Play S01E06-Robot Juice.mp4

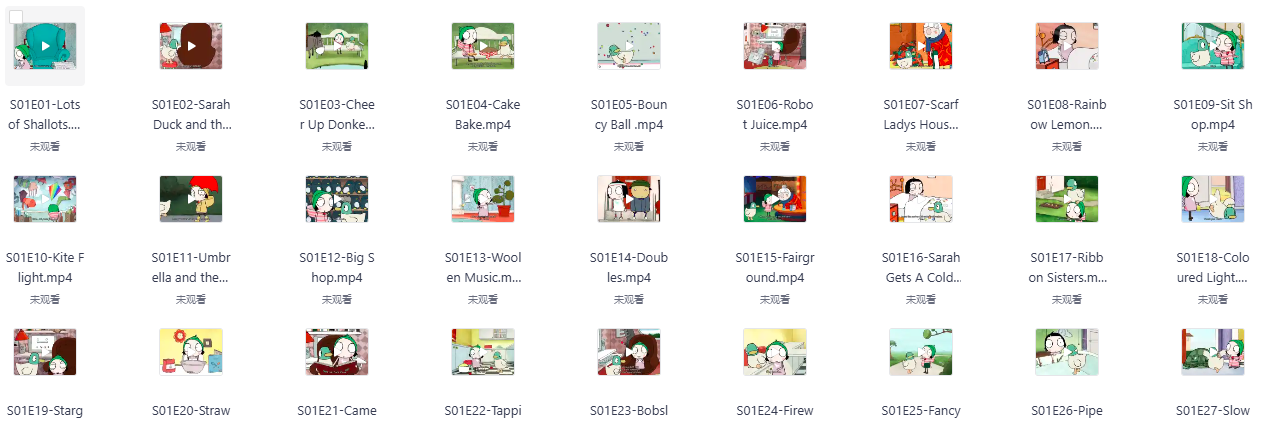pyautogui.click(x=775, y=46)
